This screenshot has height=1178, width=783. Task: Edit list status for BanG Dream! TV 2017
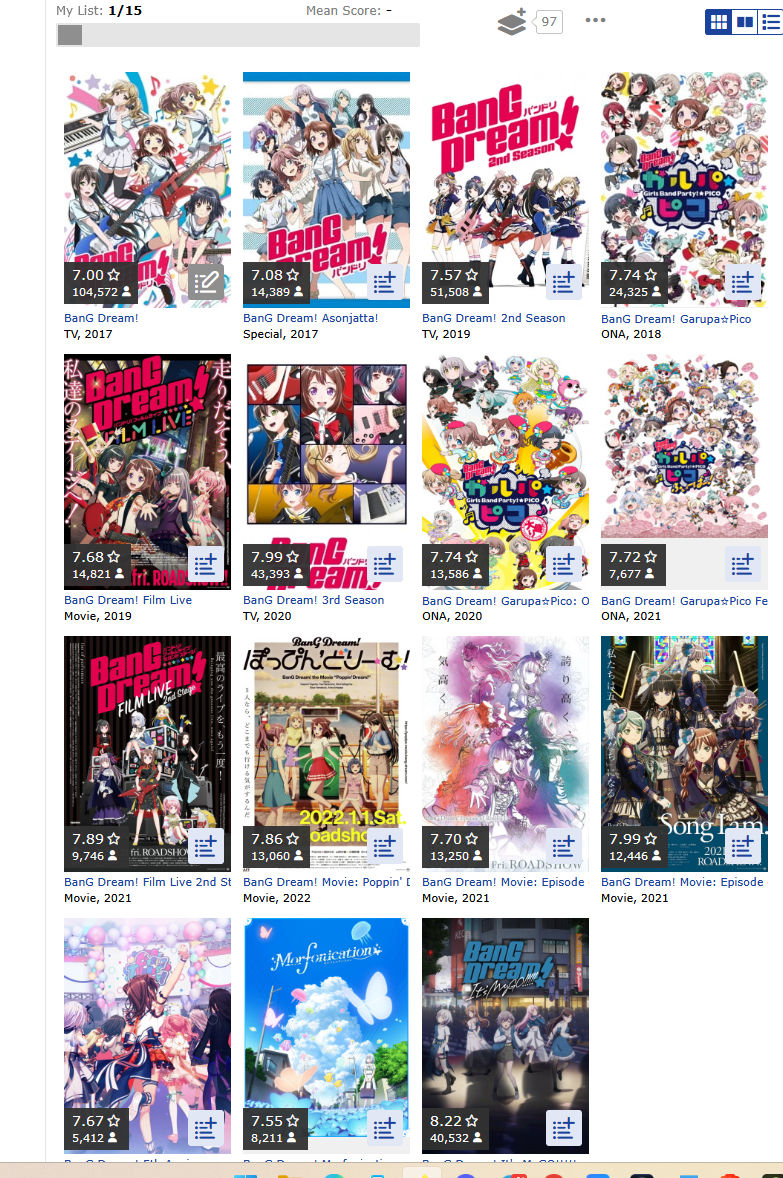tap(205, 282)
